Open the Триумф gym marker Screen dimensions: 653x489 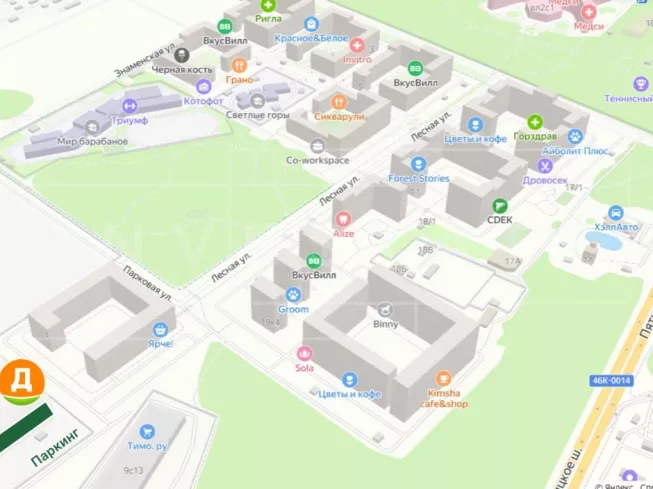(x=128, y=104)
